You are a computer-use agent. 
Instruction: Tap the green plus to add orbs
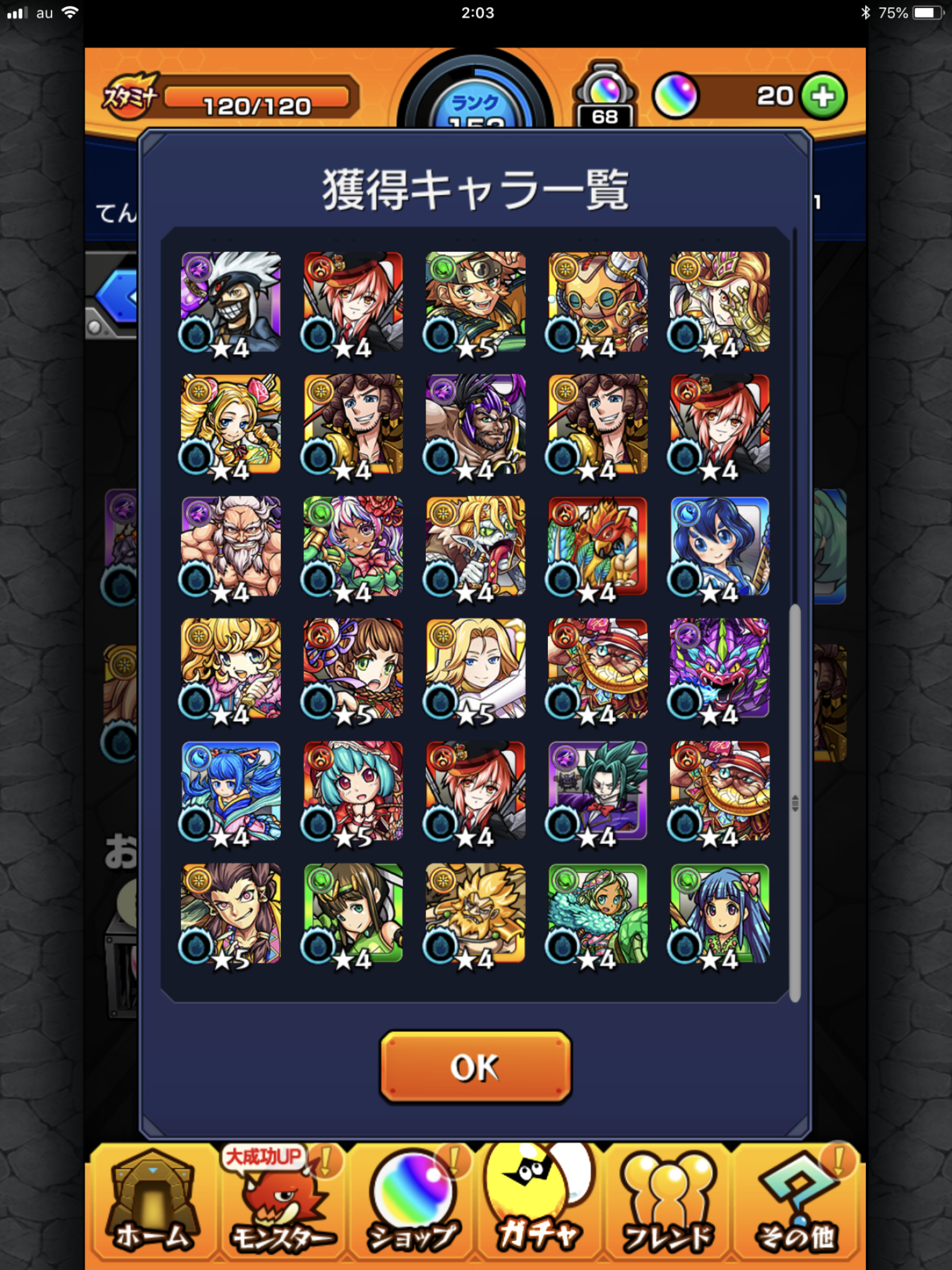(x=823, y=97)
